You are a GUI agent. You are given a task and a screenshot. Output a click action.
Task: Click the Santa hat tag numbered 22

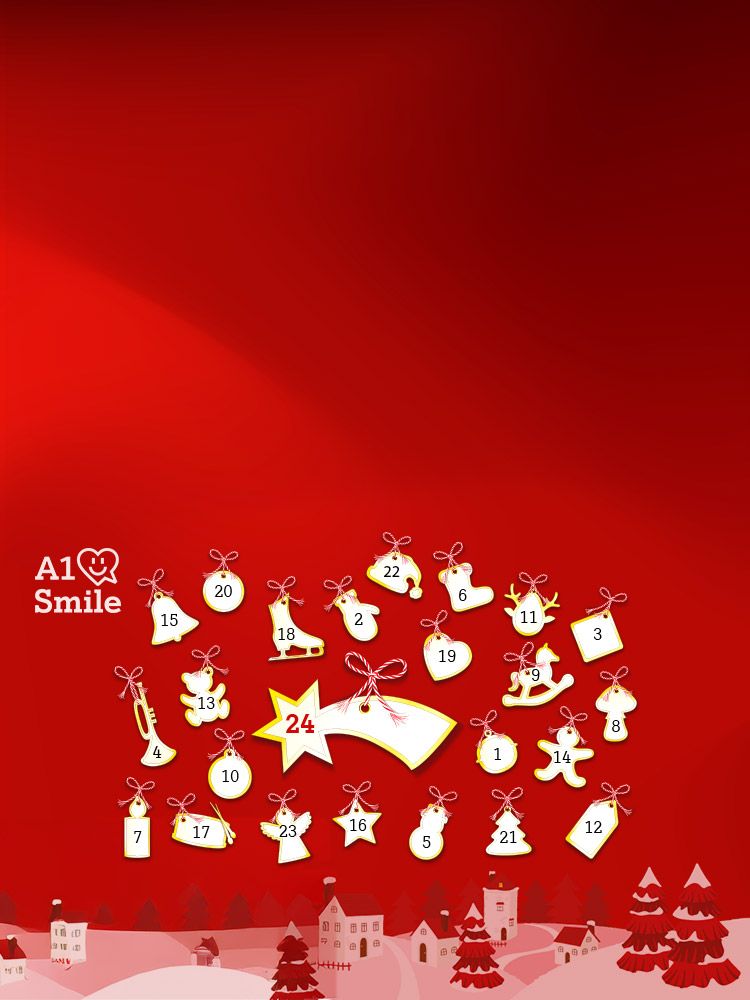pyautogui.click(x=390, y=573)
